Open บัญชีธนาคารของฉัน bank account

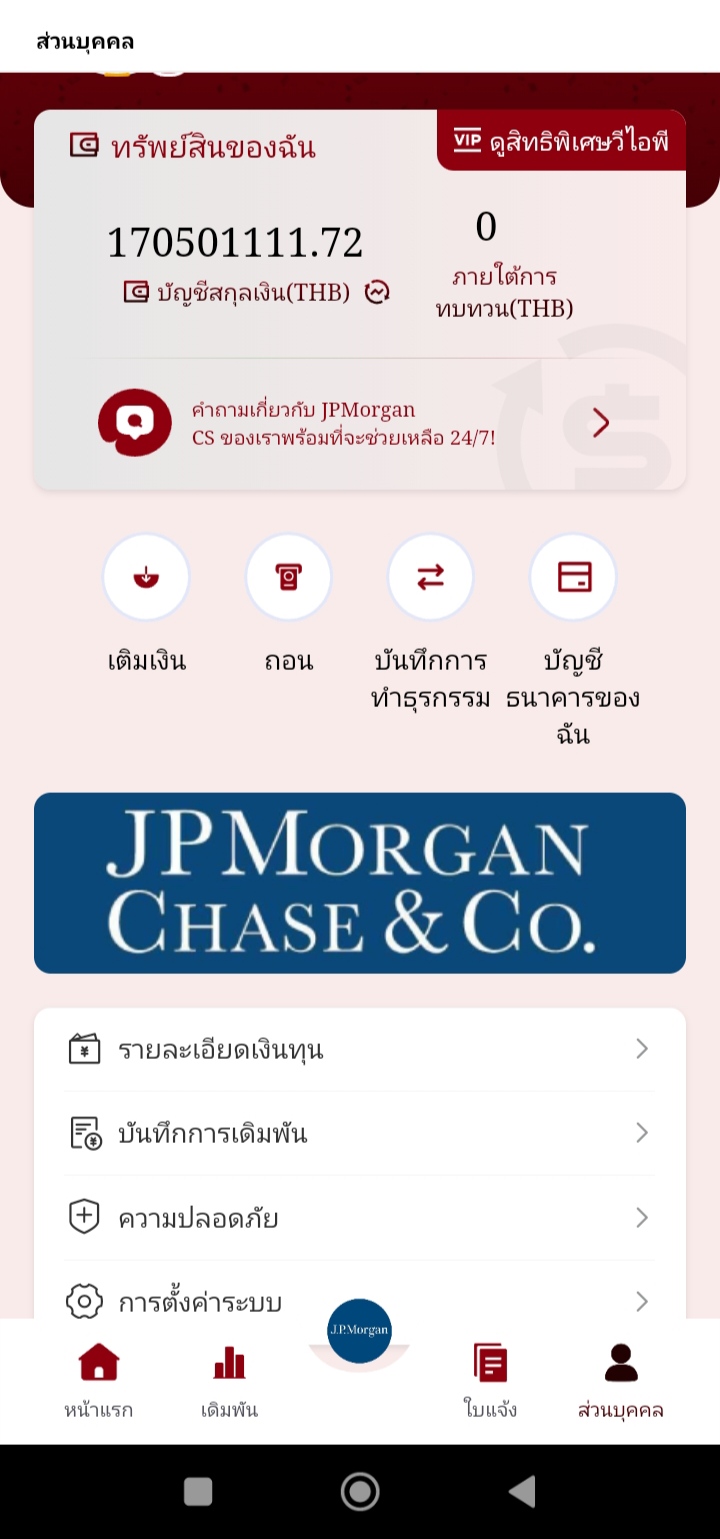[573, 577]
